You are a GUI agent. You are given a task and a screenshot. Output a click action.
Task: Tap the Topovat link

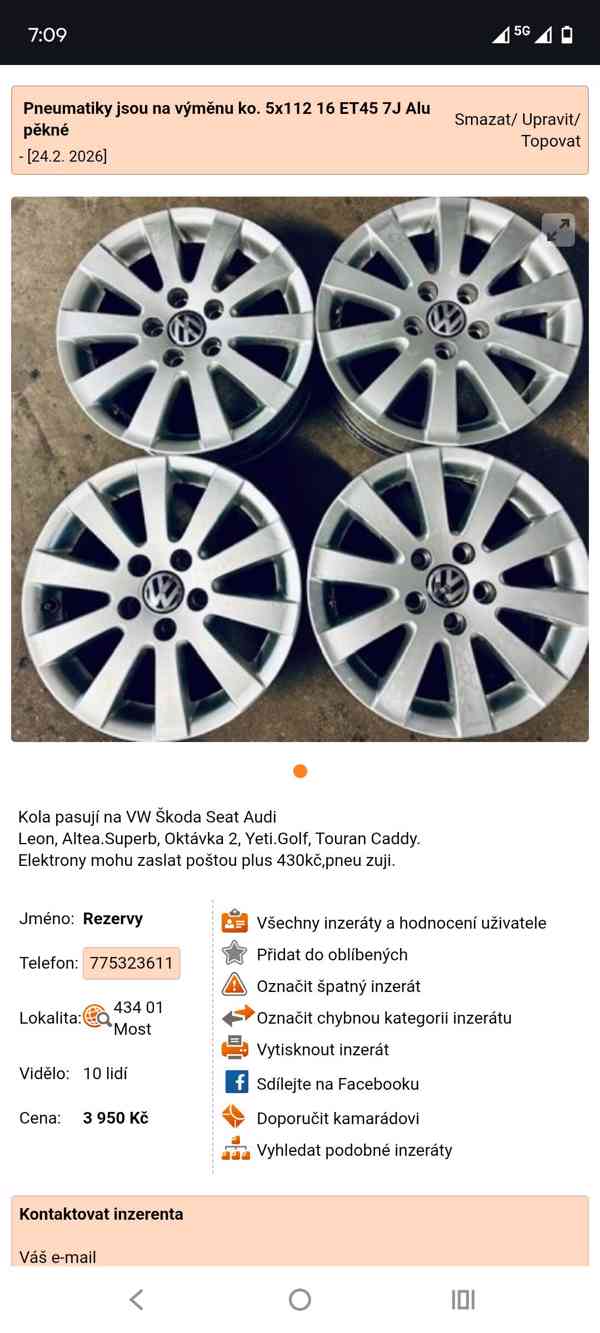pos(550,141)
